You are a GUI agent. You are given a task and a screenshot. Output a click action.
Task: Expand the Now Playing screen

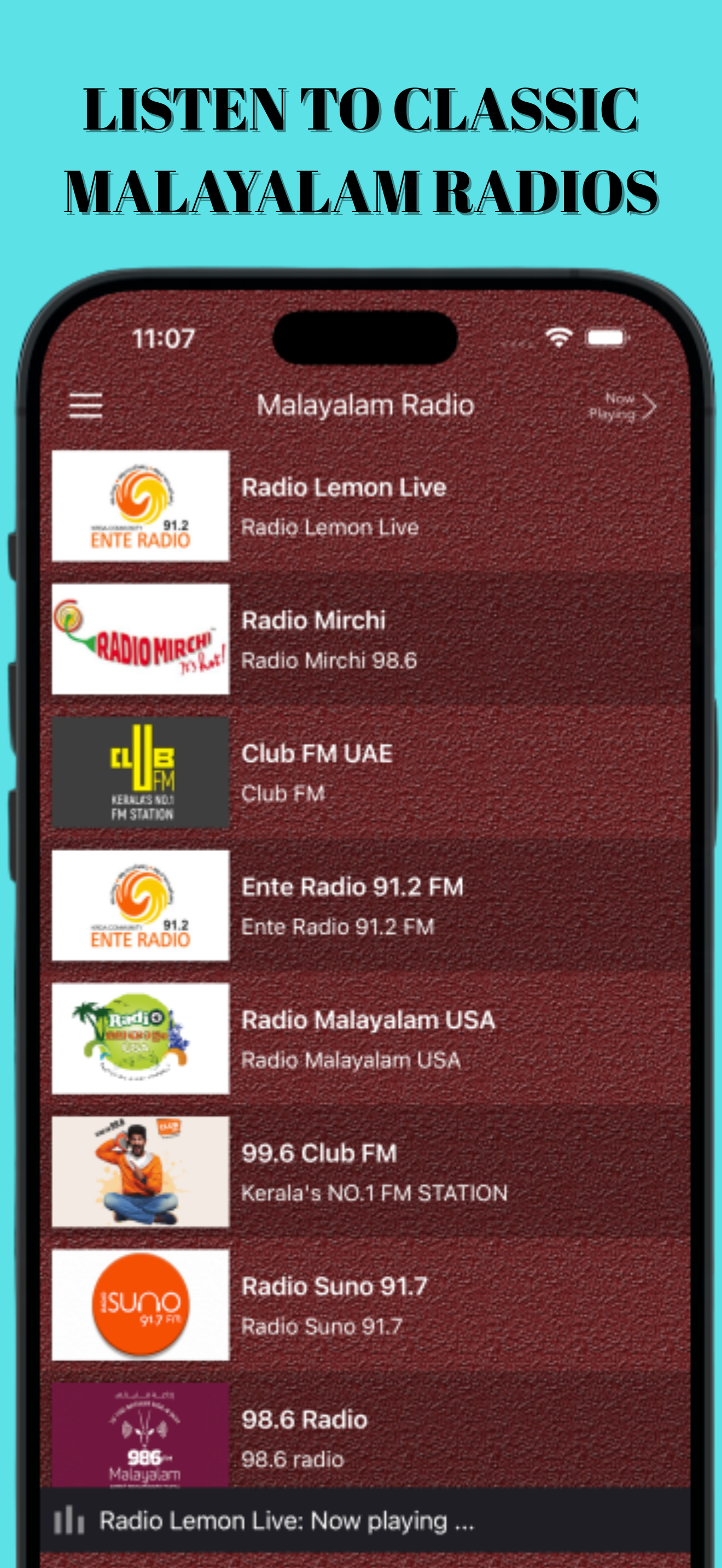point(621,404)
